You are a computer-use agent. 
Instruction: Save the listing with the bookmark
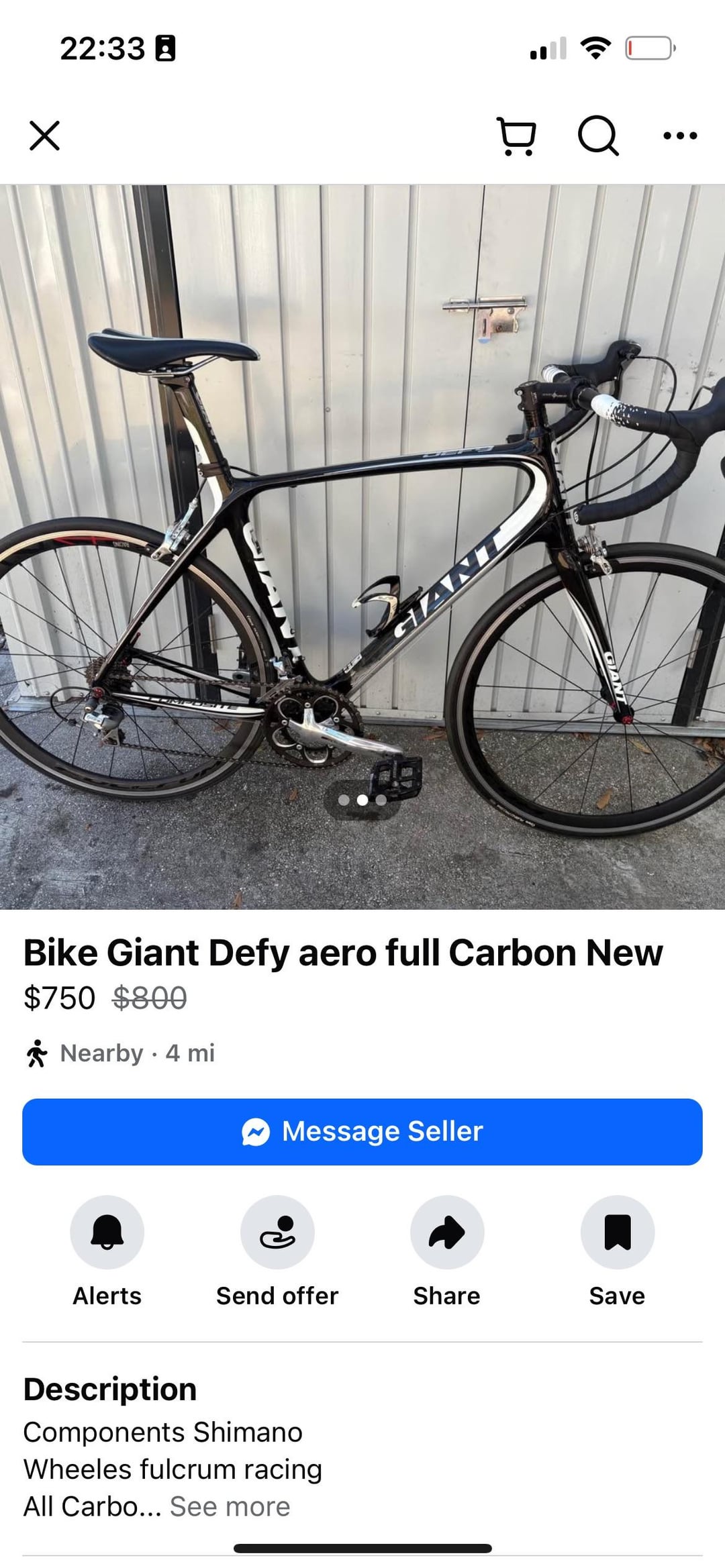pyautogui.click(x=617, y=1232)
